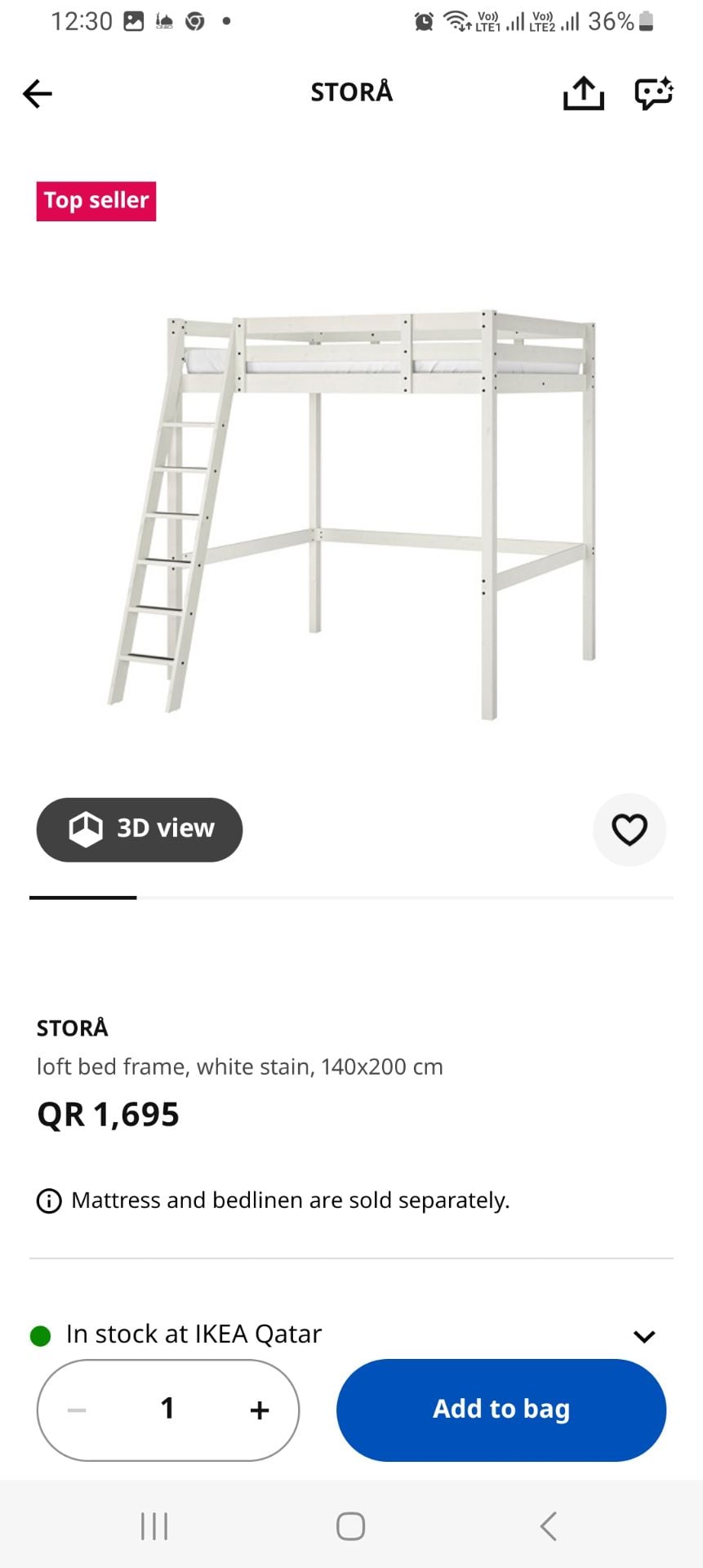Open recent apps from the navigation bar
This screenshot has width=703, height=1568.
[x=154, y=1526]
